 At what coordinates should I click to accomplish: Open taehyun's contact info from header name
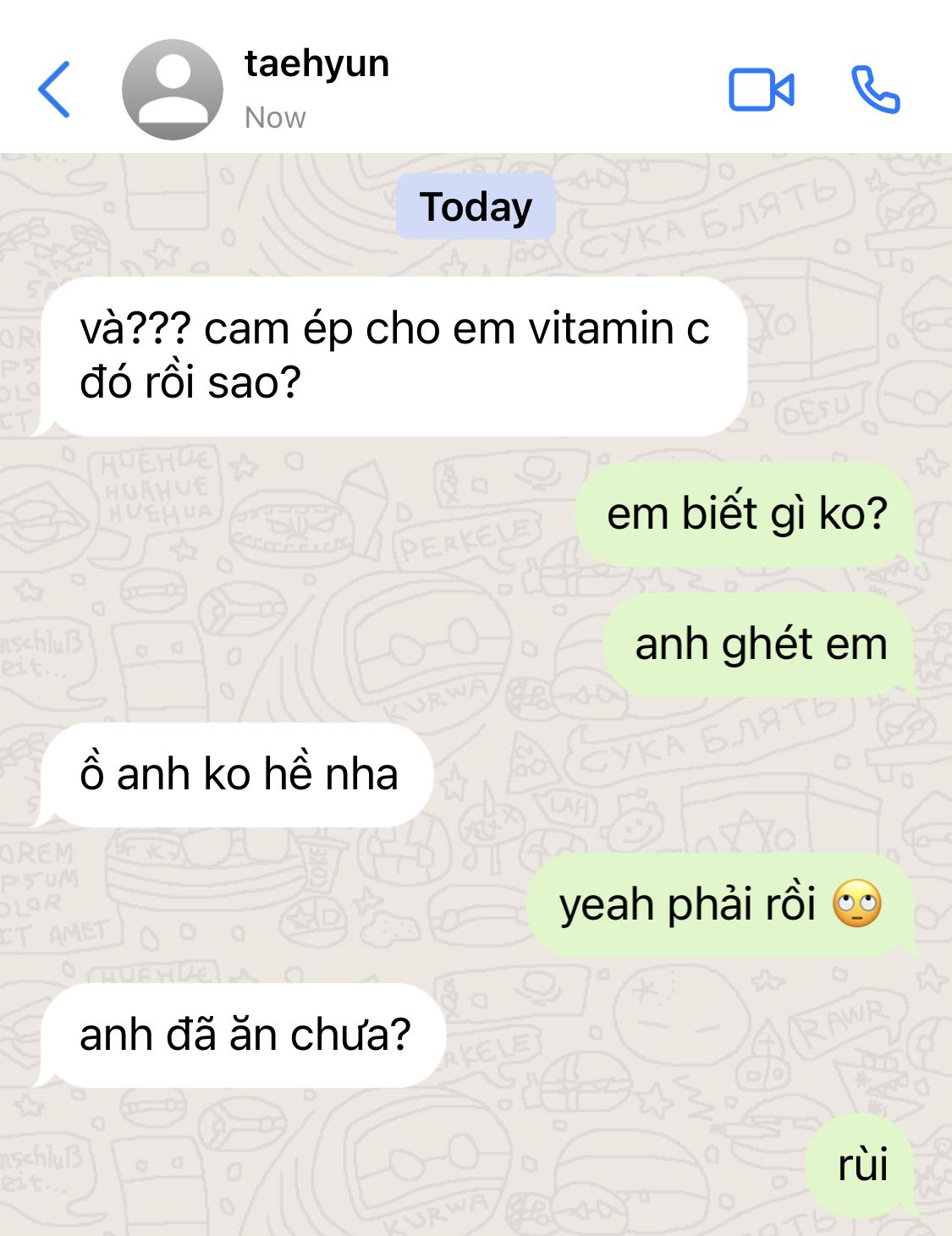(316, 64)
